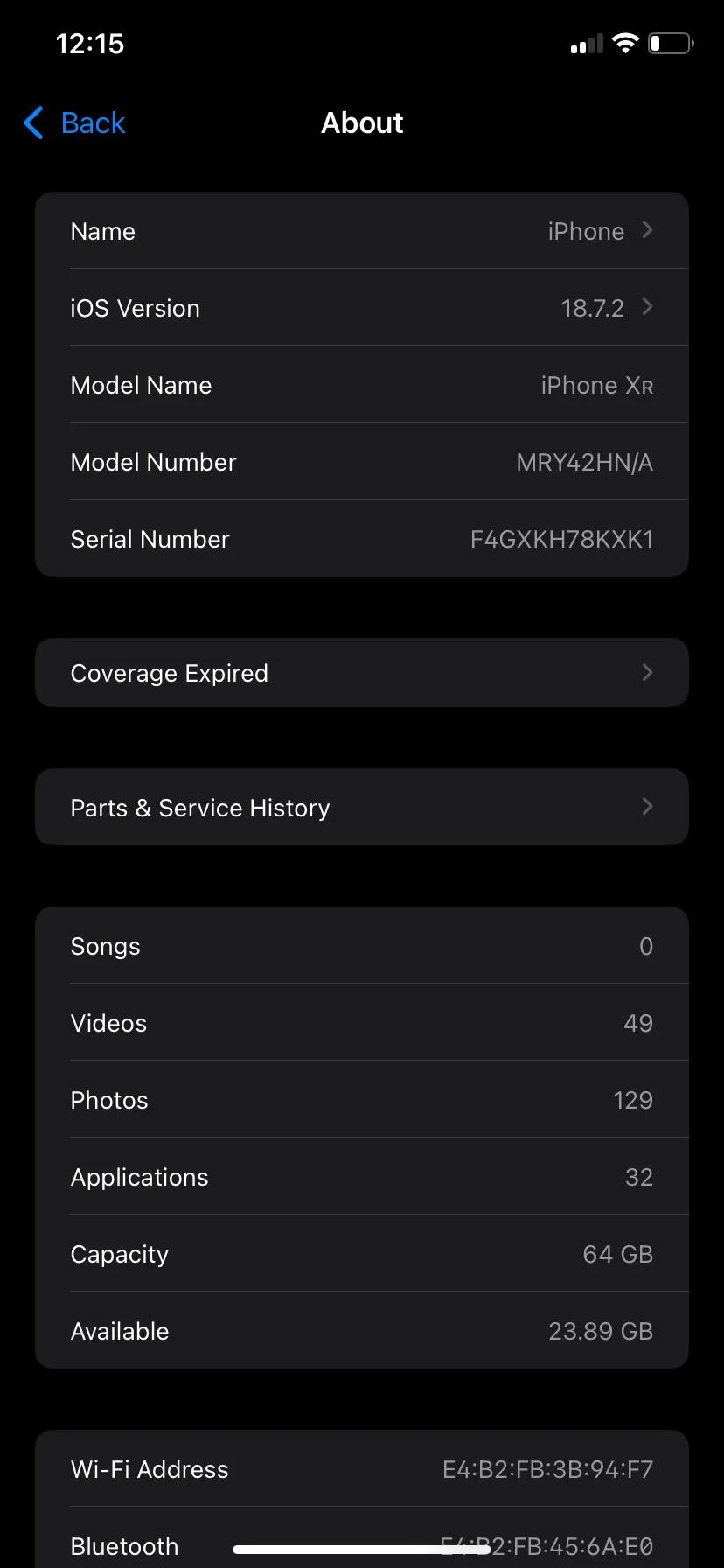Open the Coverage Expired row
The width and height of the screenshot is (724, 1568).
[x=361, y=673]
